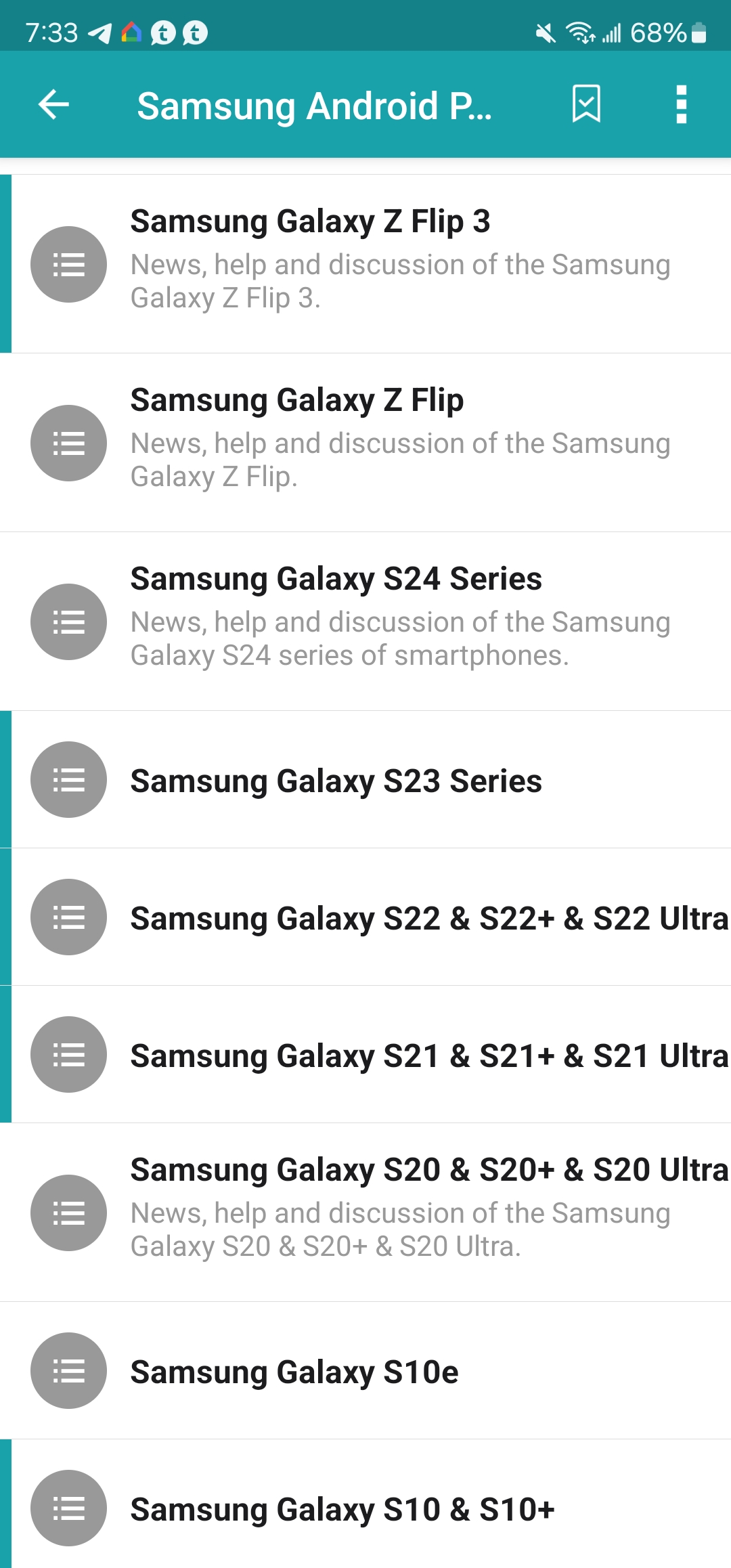
Task: Go back using the top-left arrow
Action: [x=54, y=105]
